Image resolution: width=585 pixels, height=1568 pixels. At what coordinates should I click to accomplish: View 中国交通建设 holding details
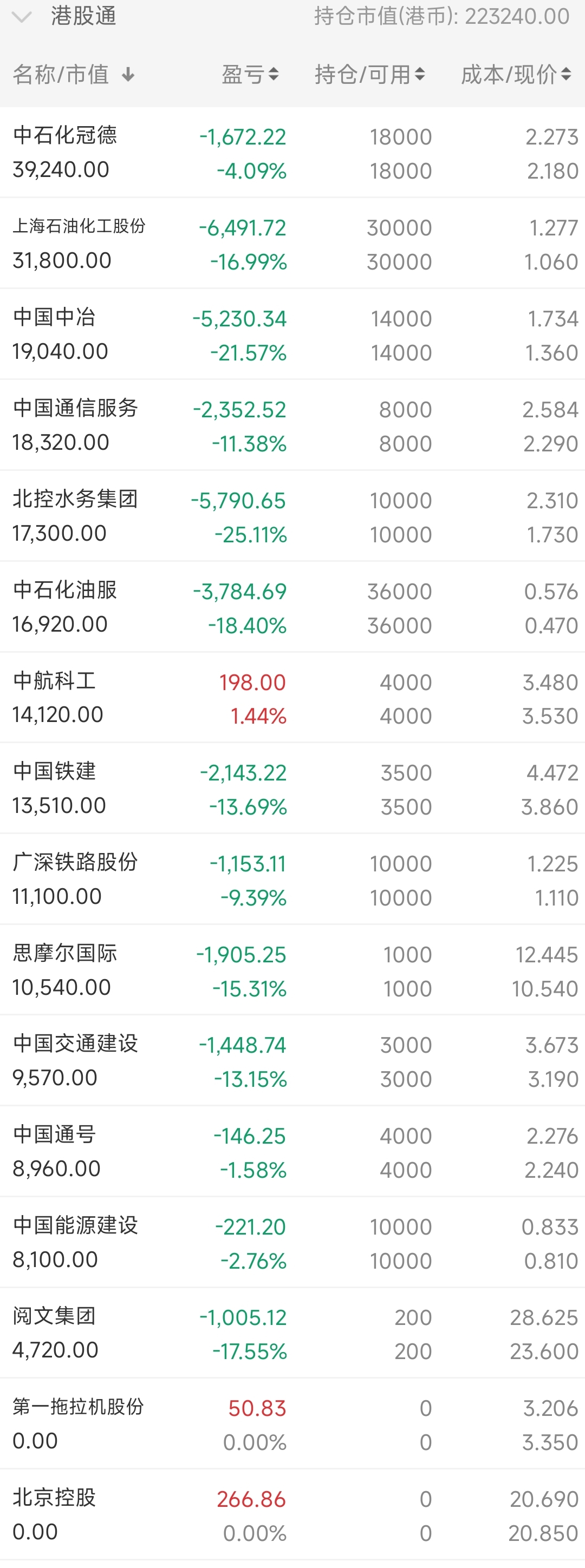click(292, 1060)
